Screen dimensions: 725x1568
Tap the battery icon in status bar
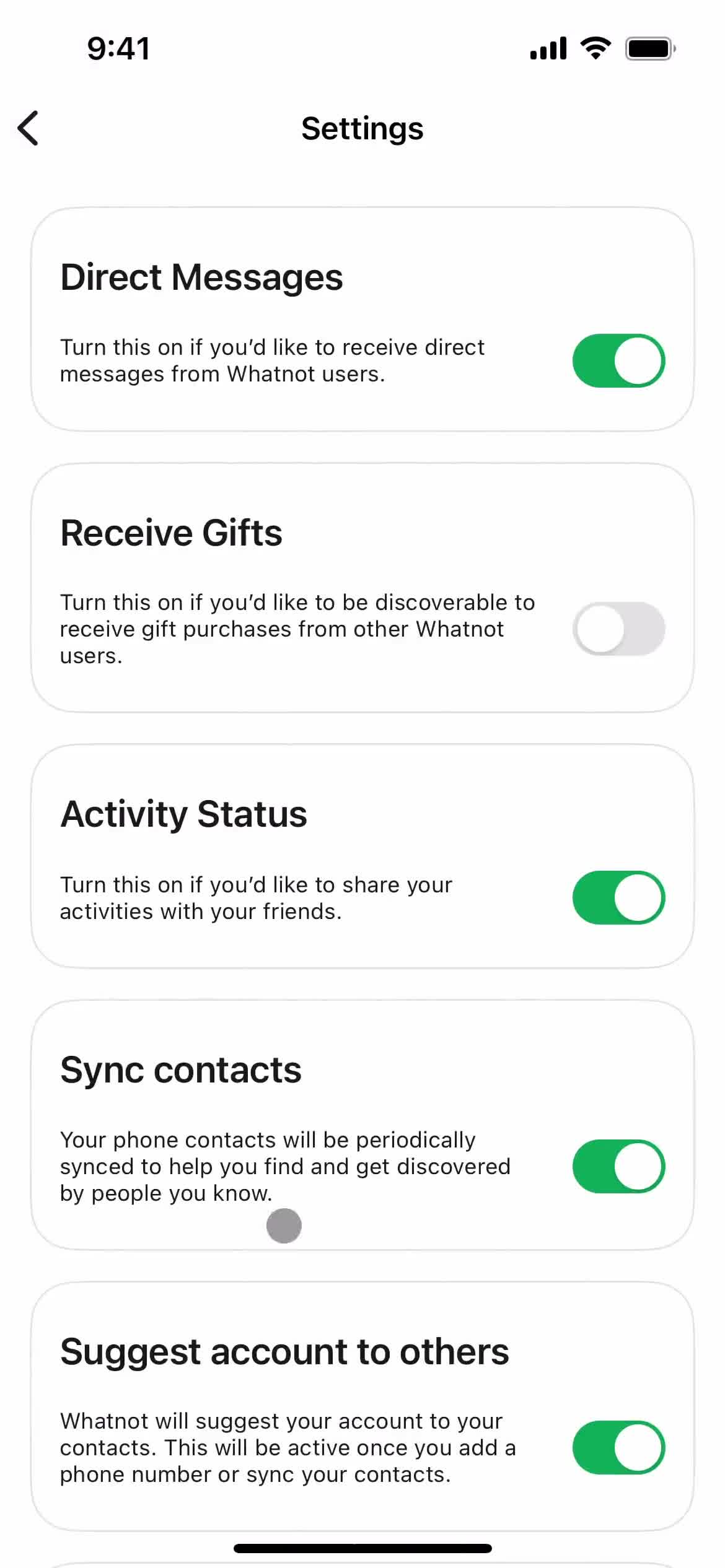click(648, 47)
